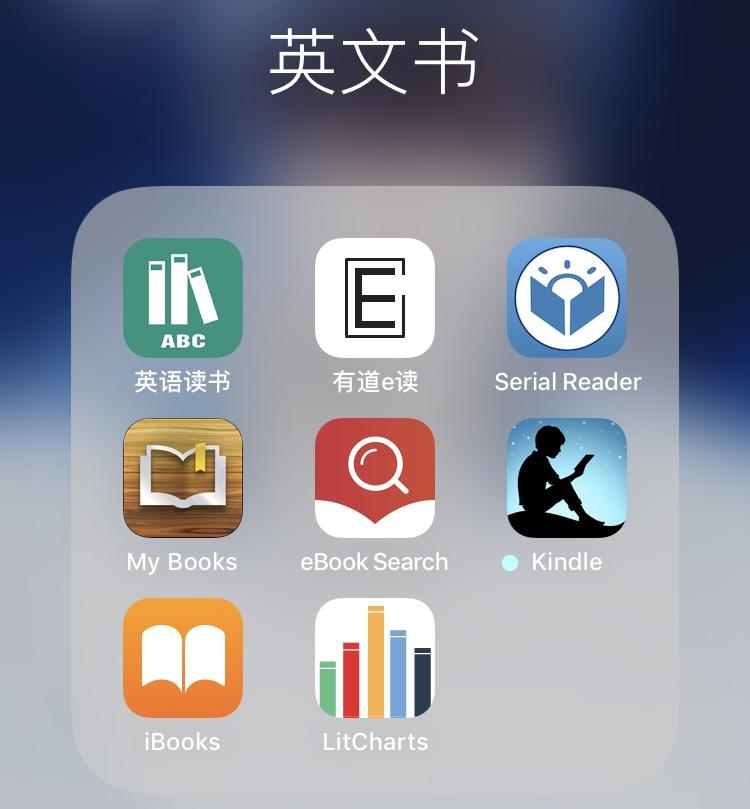Open Serial Reader
The width and height of the screenshot is (750, 809).
[567, 298]
